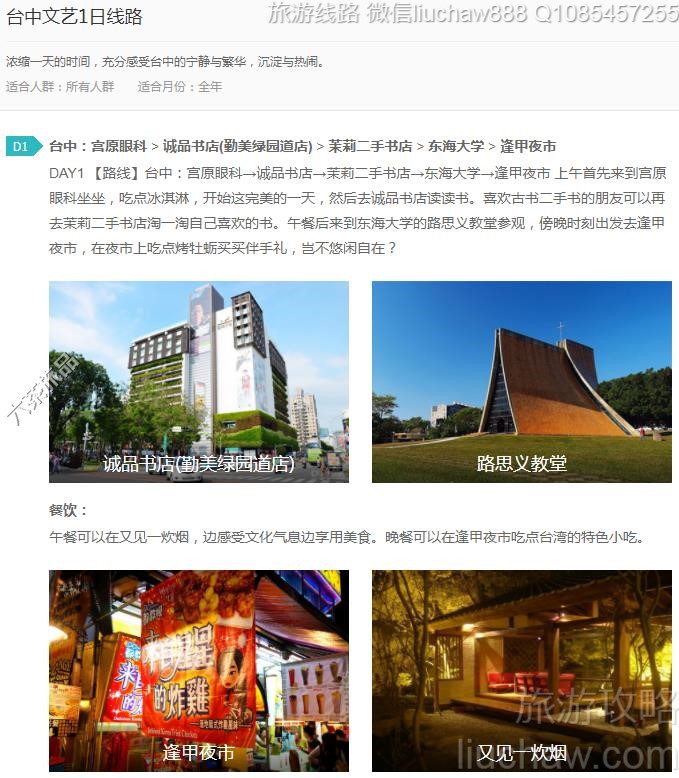Screen dimensions: 679x778
Task: Open the 路思义教堂 photo card
Action: click(521, 381)
